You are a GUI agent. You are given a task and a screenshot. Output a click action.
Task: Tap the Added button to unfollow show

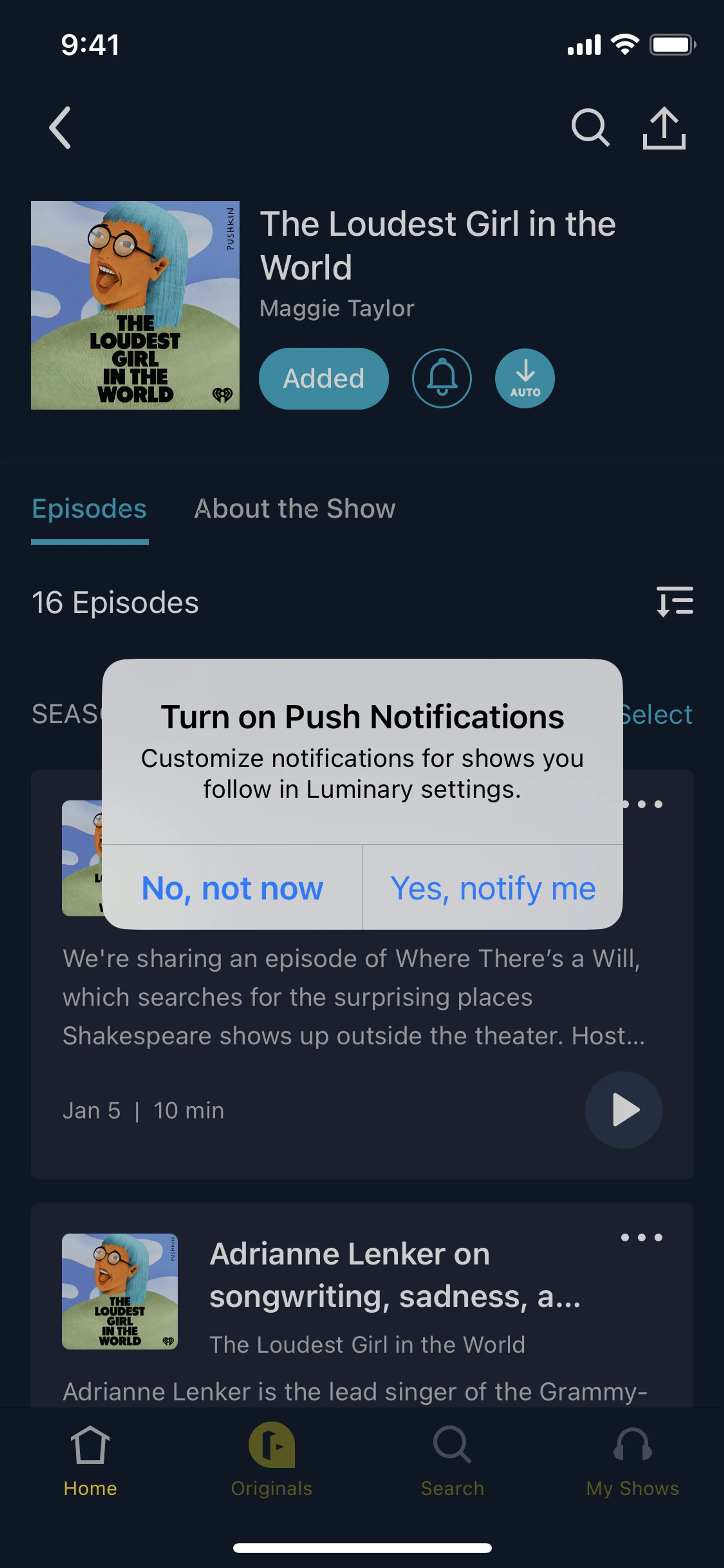(324, 379)
